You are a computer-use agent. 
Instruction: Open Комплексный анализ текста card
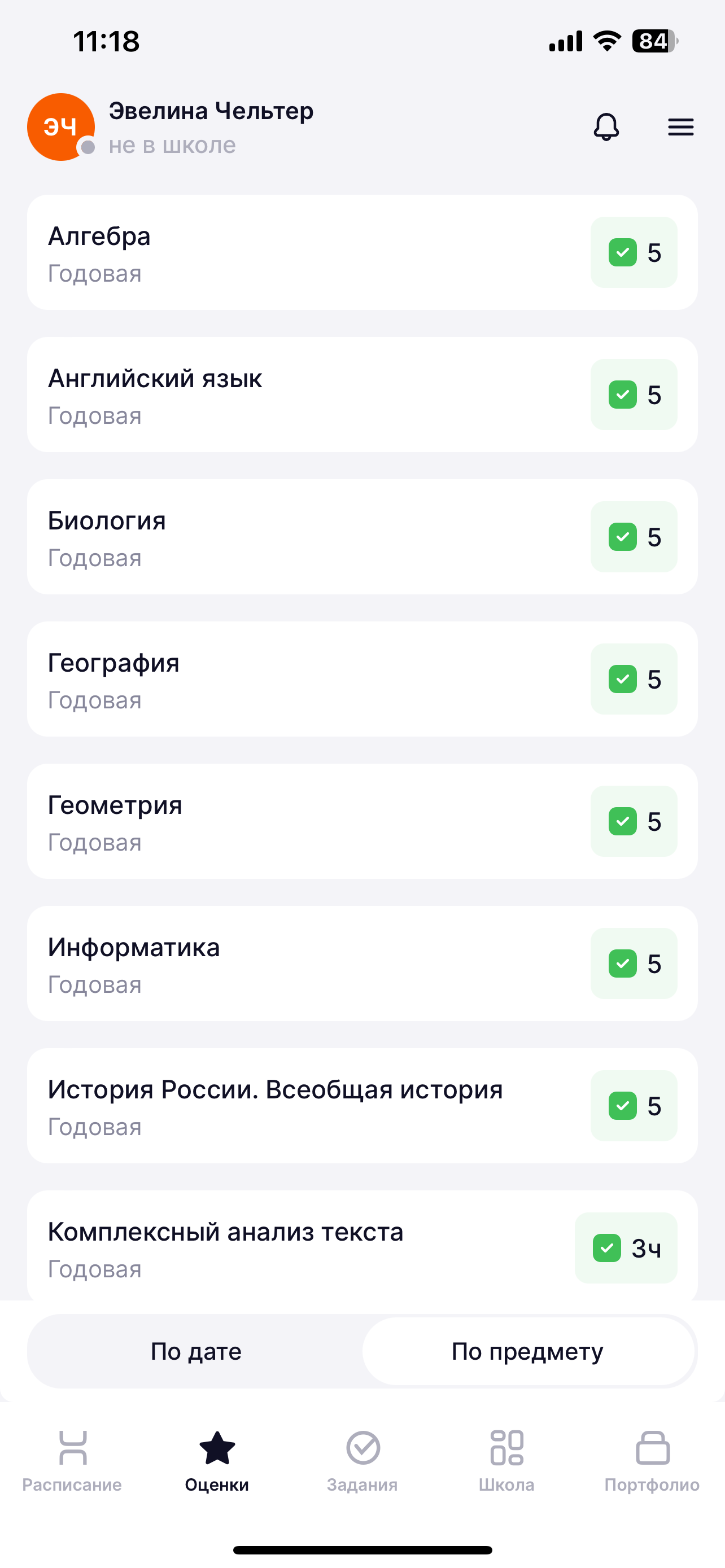tap(362, 1245)
